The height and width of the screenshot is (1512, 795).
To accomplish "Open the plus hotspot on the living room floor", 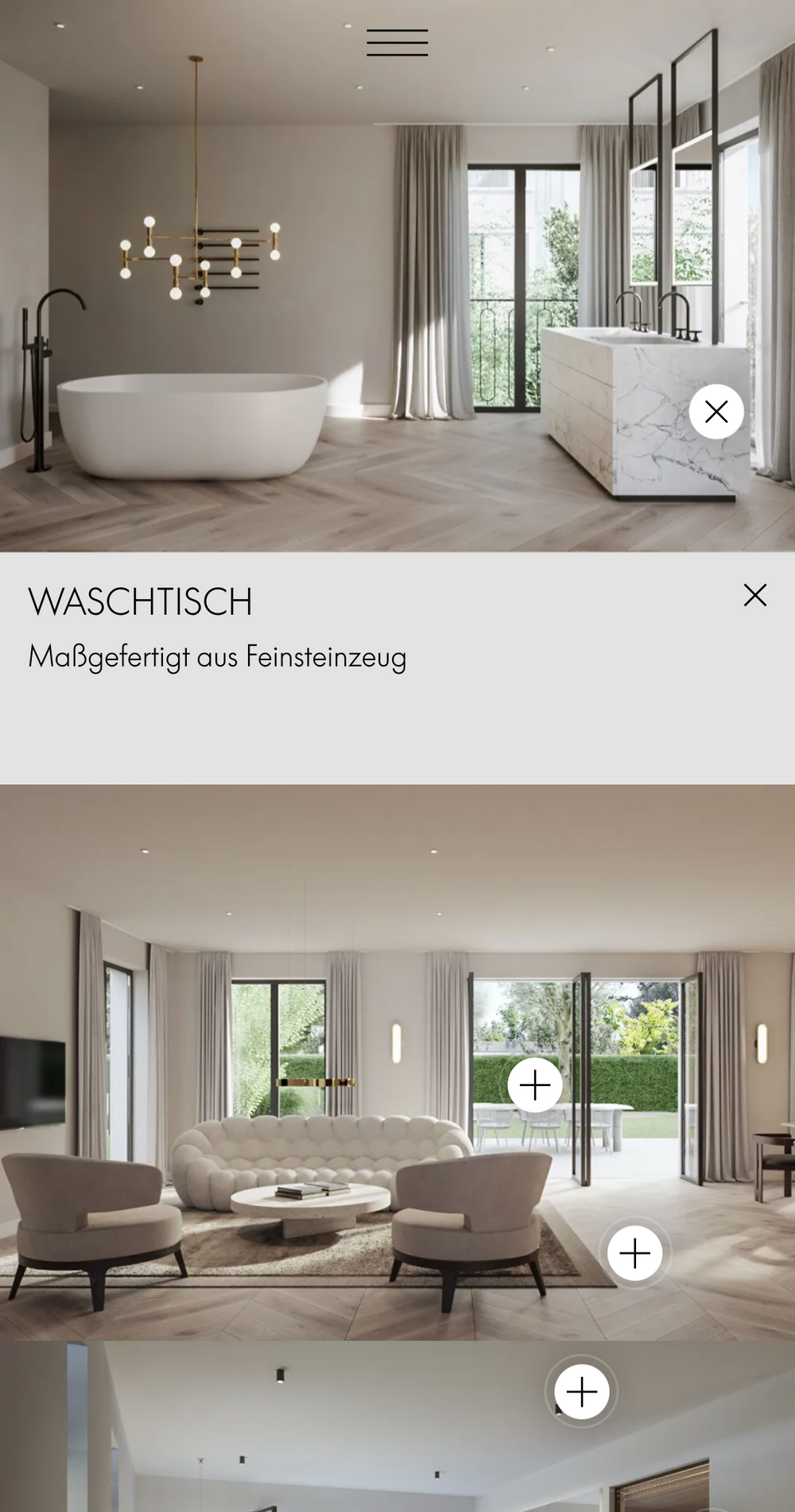I will (634, 1253).
